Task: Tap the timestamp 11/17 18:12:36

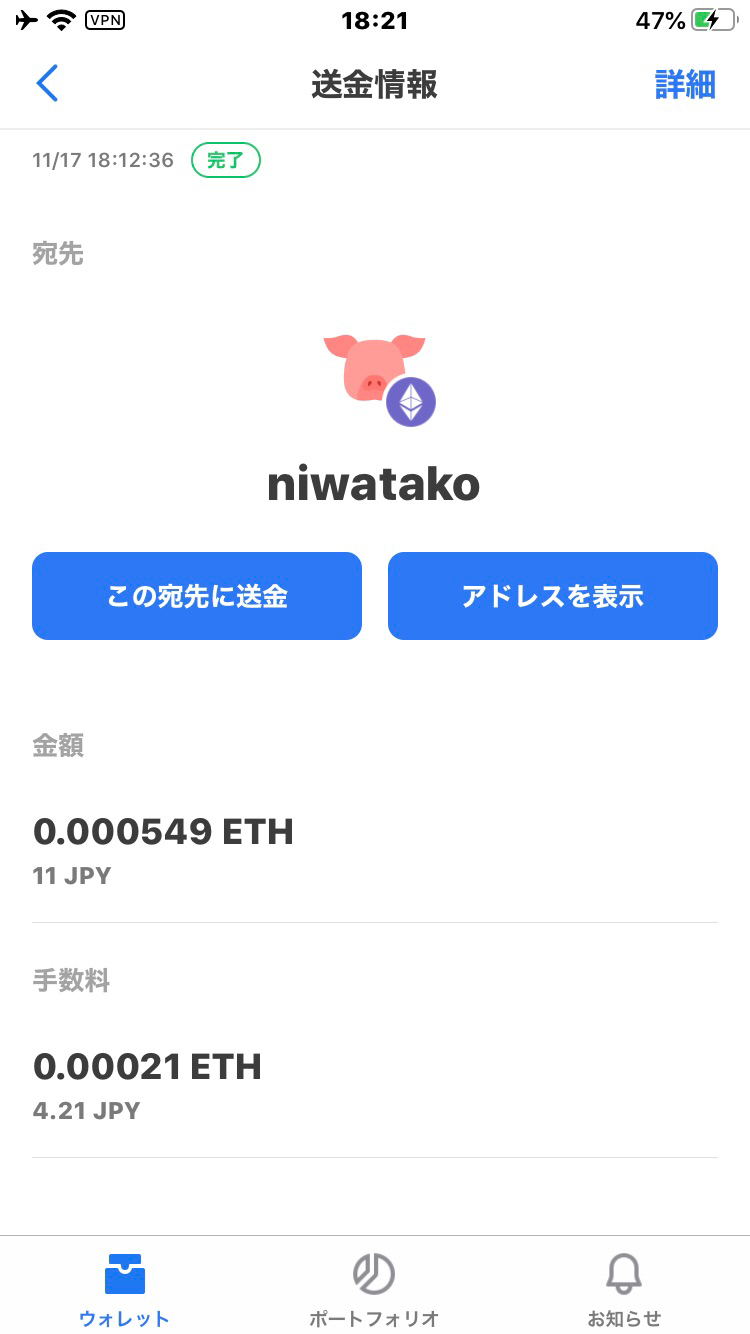Action: (103, 159)
